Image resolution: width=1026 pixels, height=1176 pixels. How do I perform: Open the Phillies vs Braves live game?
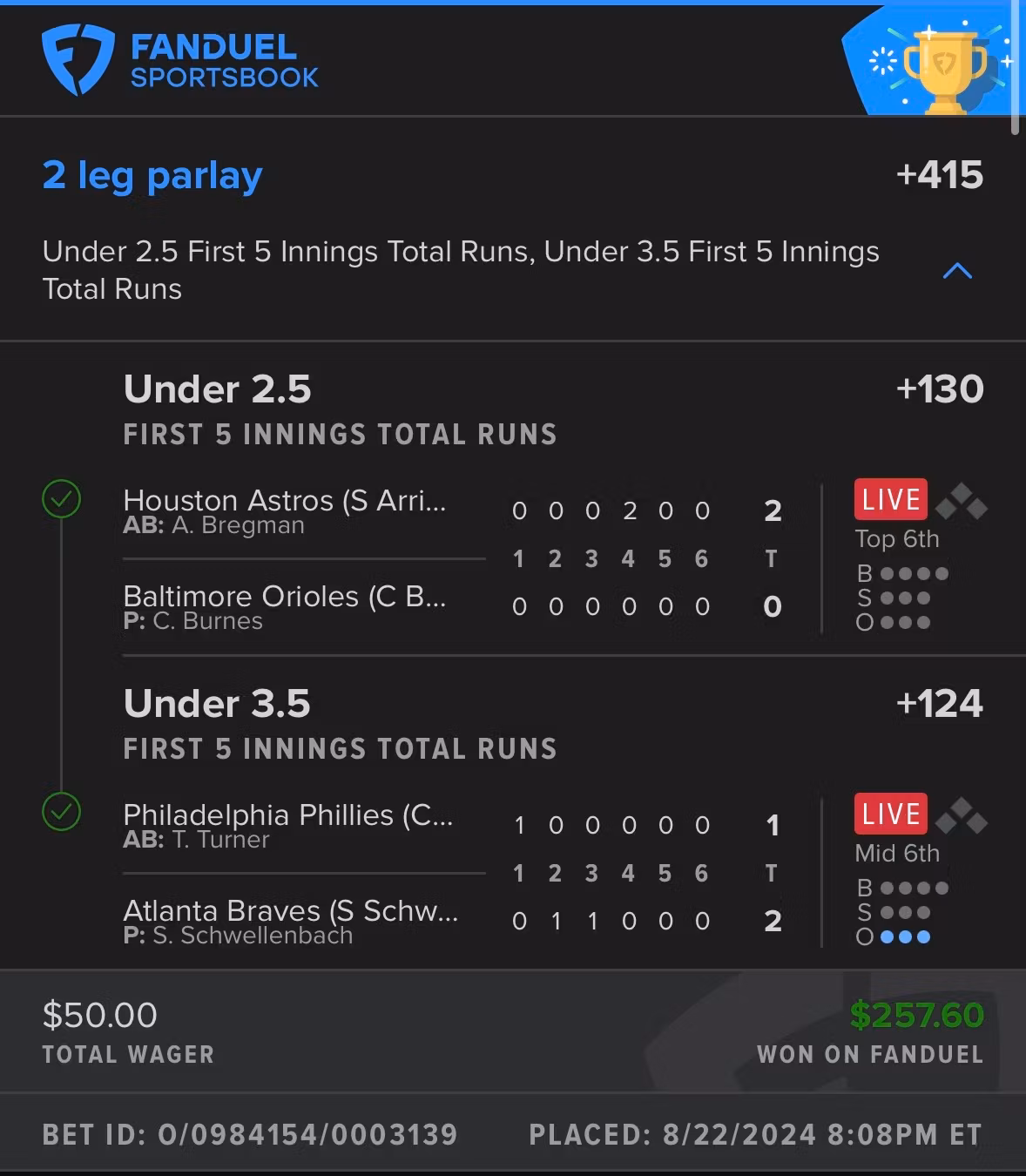coord(890,814)
